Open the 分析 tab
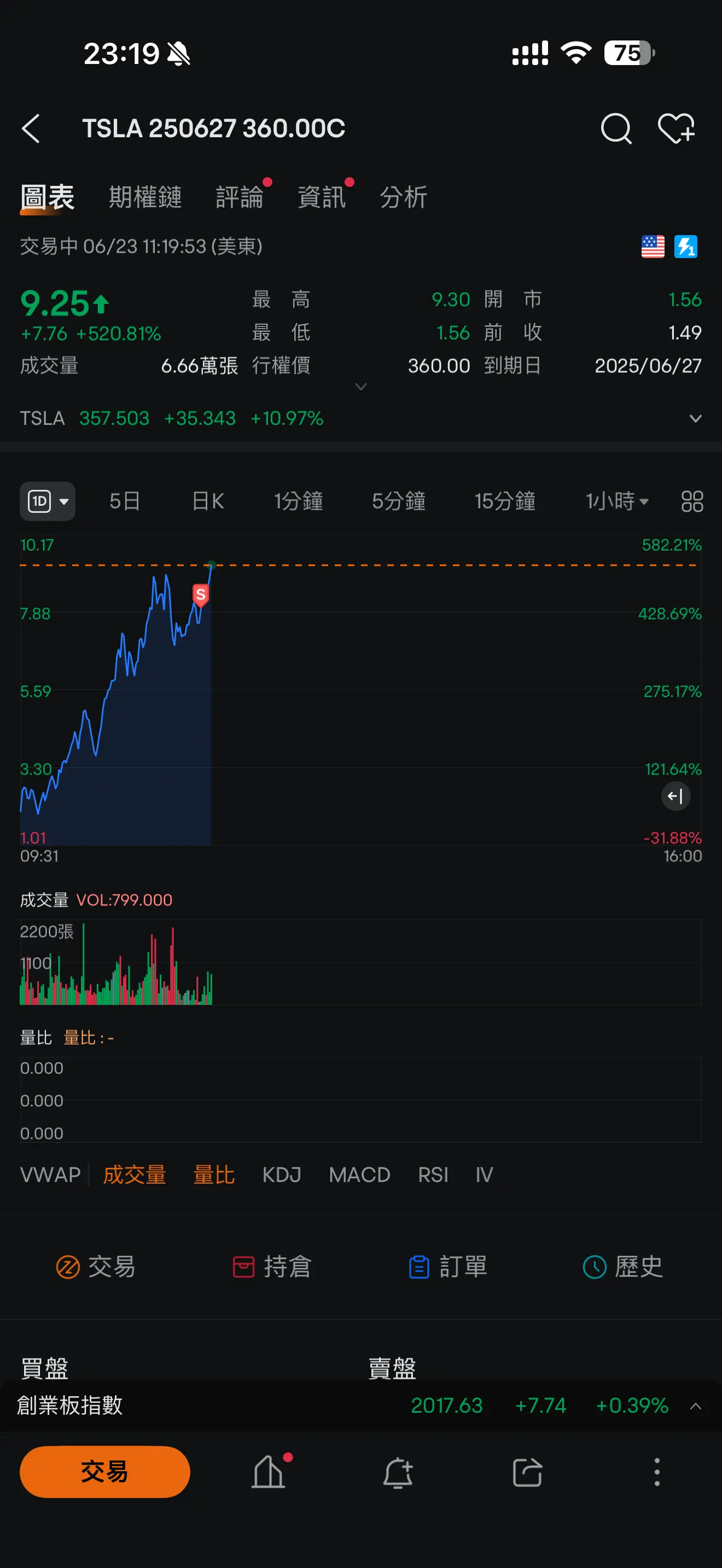 click(x=404, y=197)
